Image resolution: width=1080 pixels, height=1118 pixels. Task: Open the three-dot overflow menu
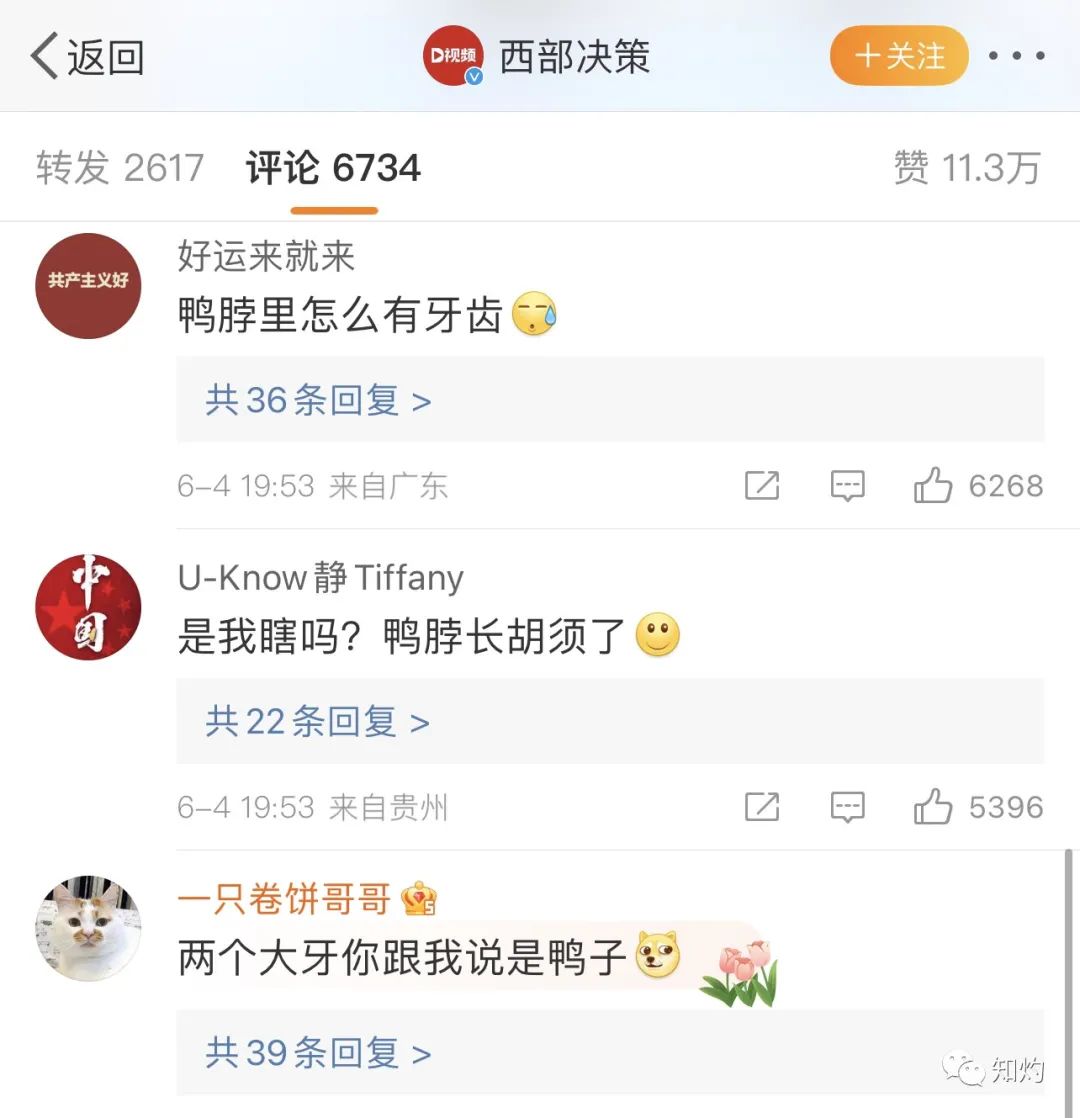click(1016, 56)
